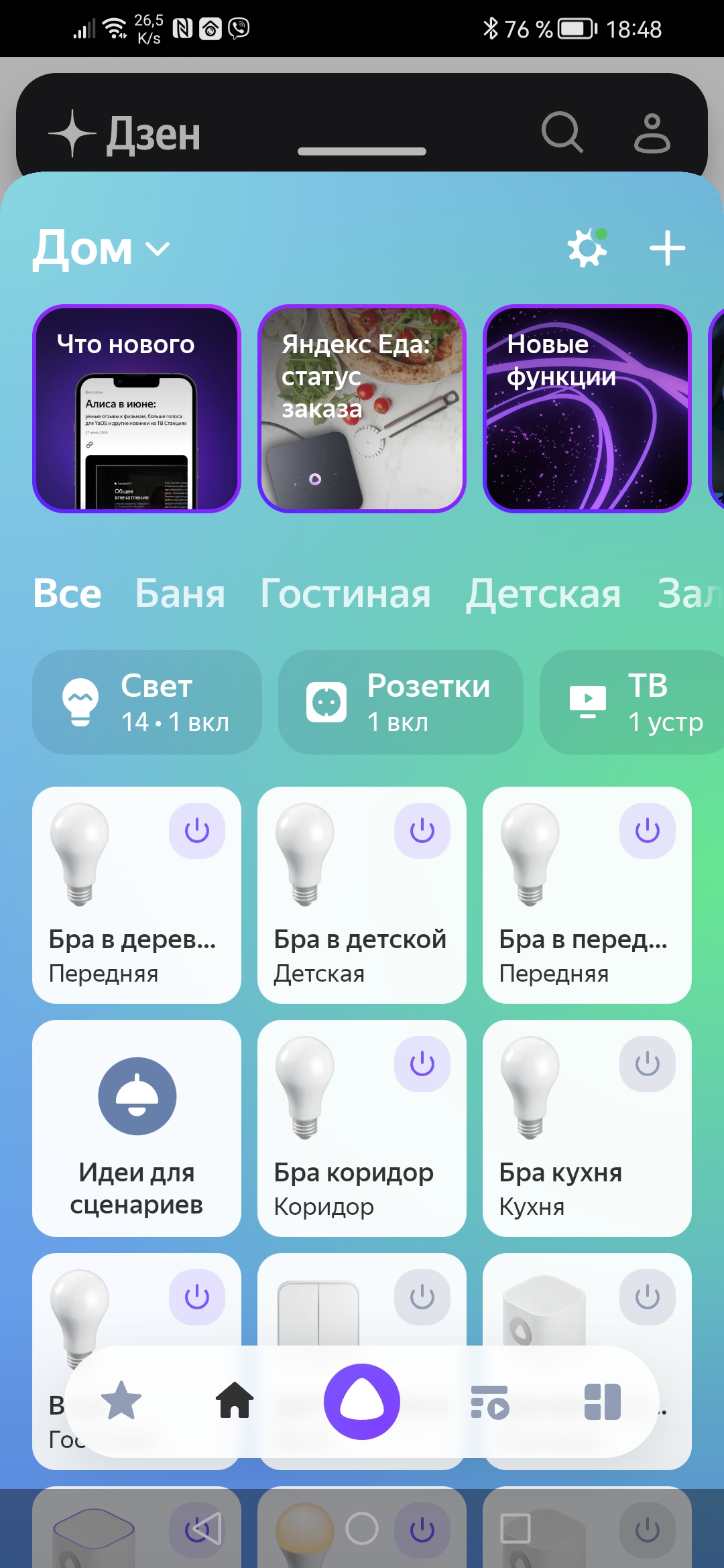Open the Розетки sockets group
724x1568 pixels.
point(400,702)
